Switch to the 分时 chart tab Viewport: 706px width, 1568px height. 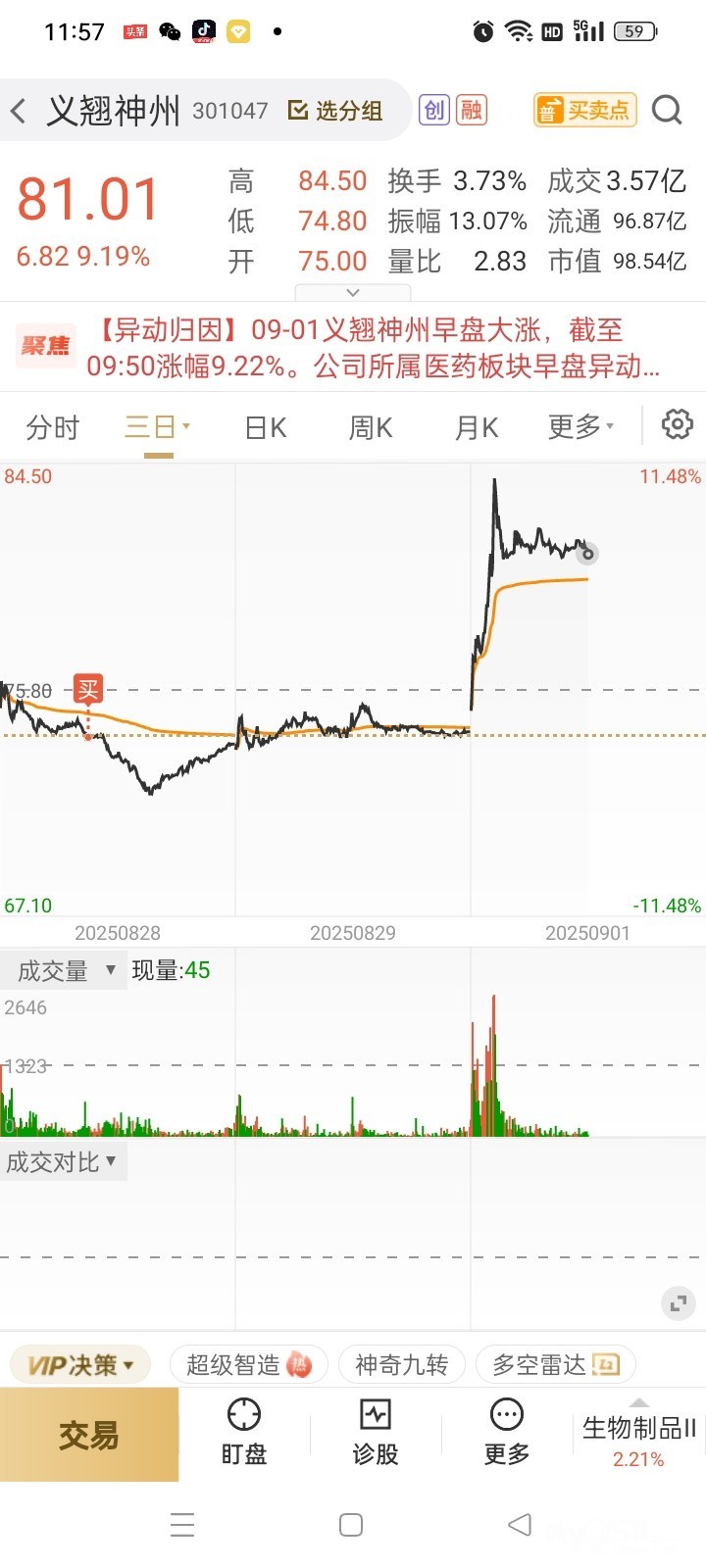click(x=52, y=427)
